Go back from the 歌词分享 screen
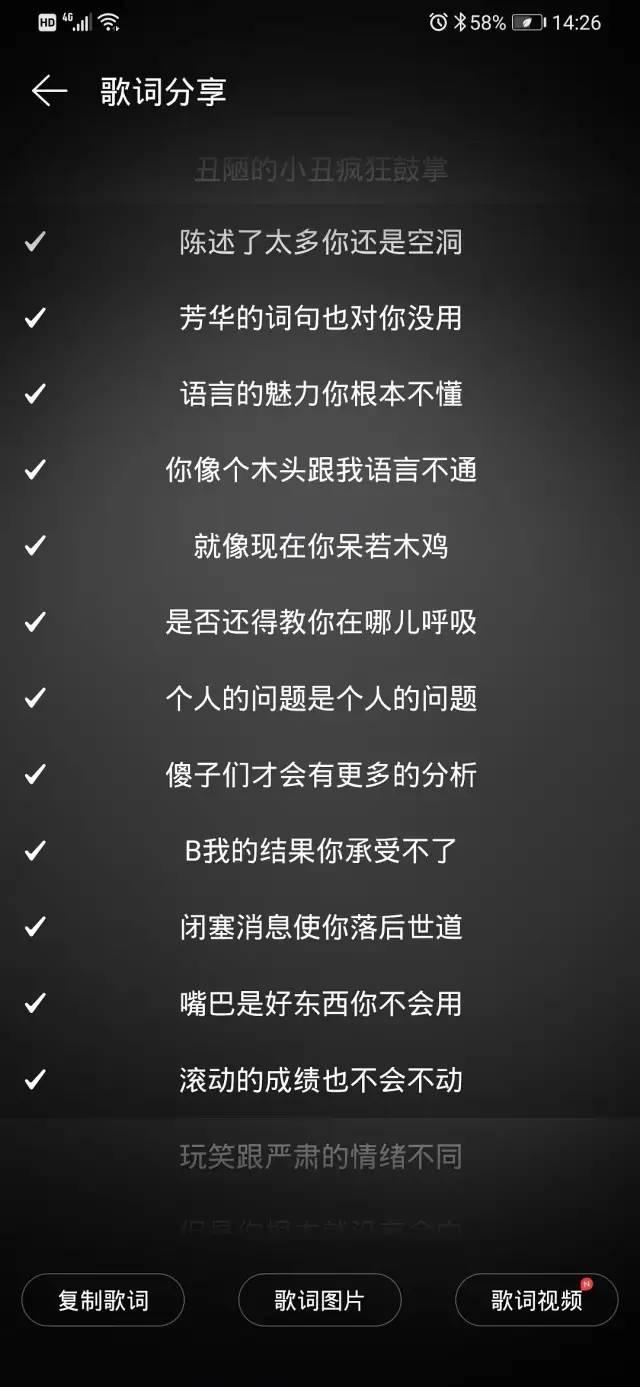Screen dimensions: 640x1387 [48, 91]
